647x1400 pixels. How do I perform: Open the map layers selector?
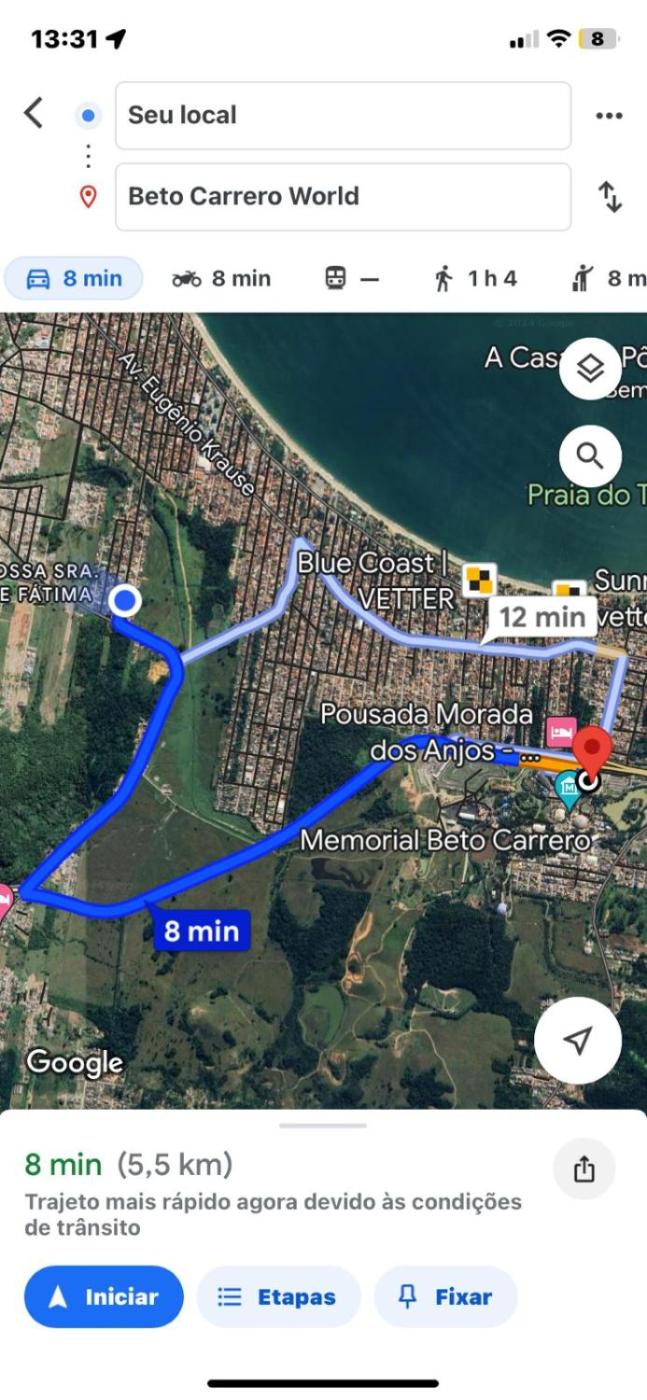pyautogui.click(x=590, y=369)
